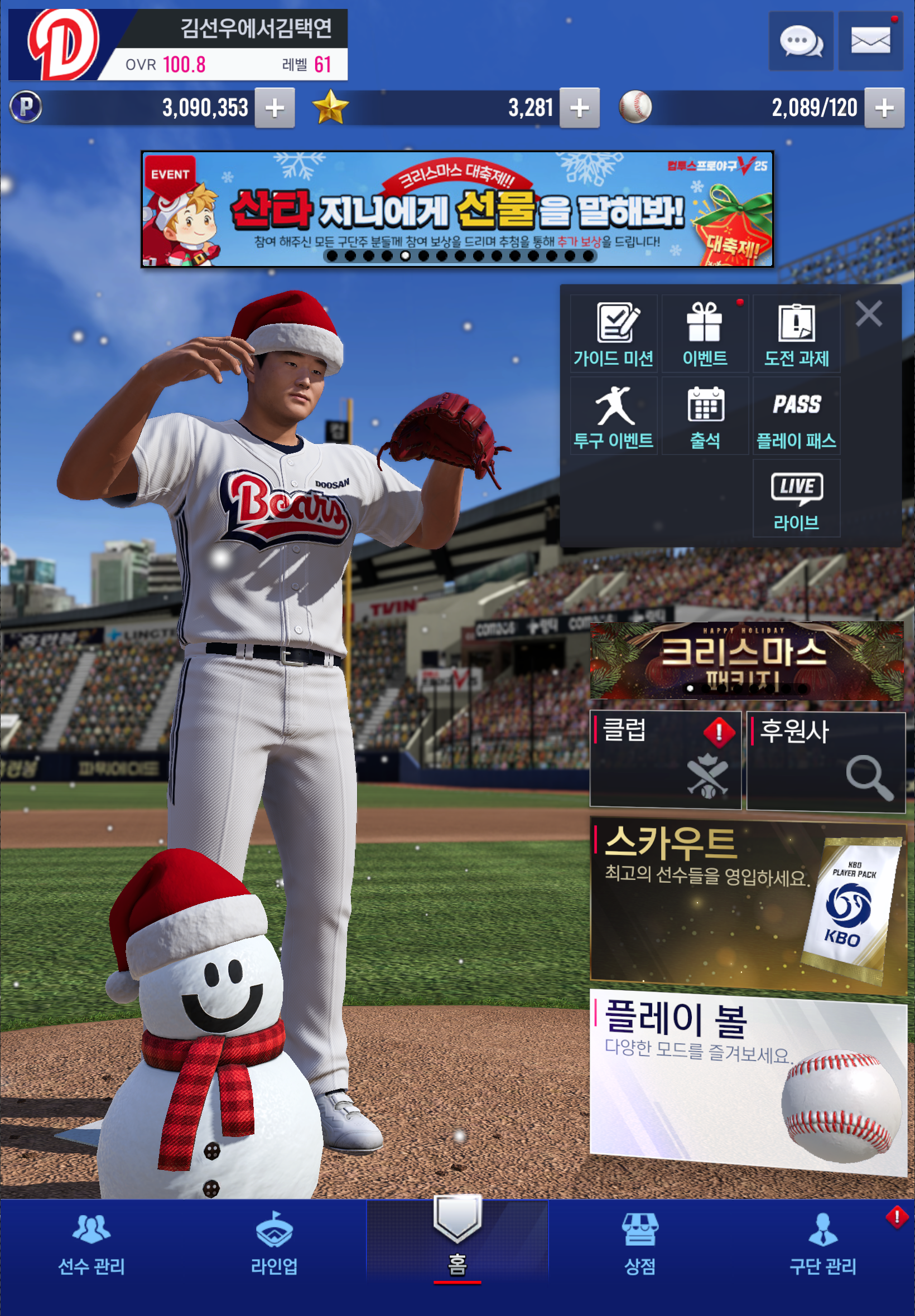Open the Santa Genie event banner

(x=457, y=209)
